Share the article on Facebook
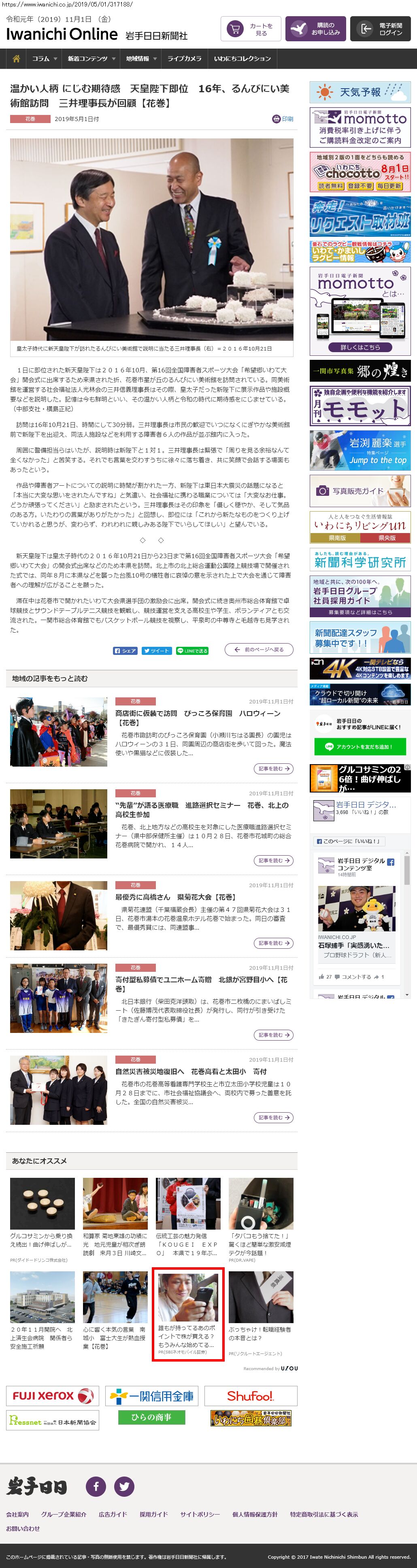Image resolution: width=417 pixels, height=1568 pixels. [126, 651]
